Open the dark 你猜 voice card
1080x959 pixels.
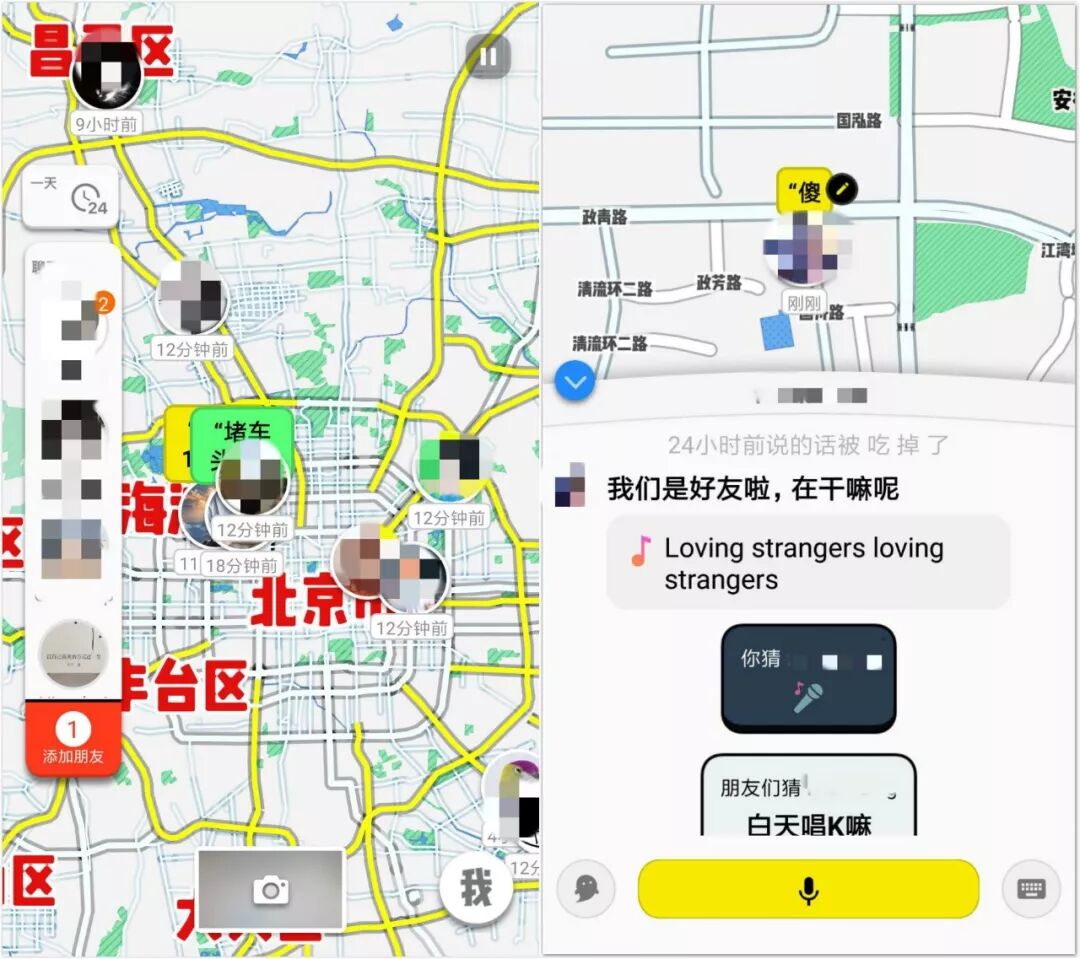point(808,679)
